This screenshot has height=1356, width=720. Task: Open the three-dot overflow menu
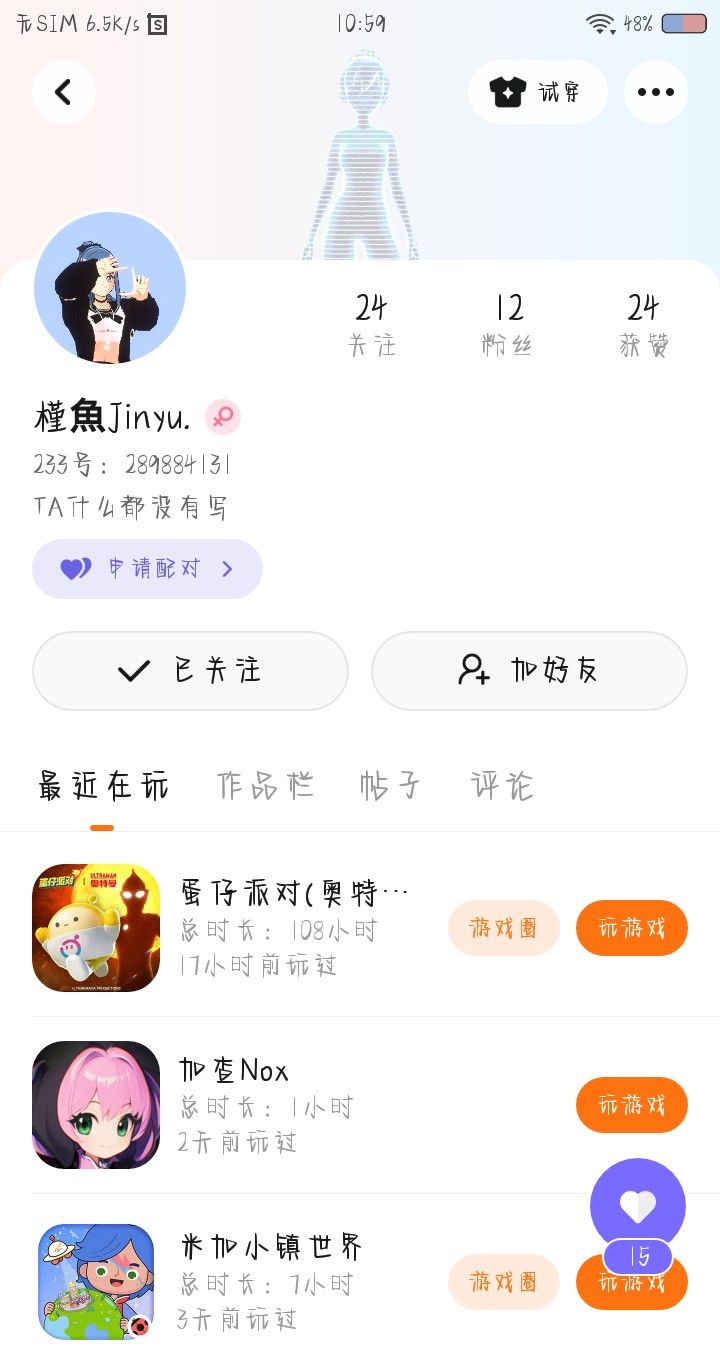[x=655, y=92]
